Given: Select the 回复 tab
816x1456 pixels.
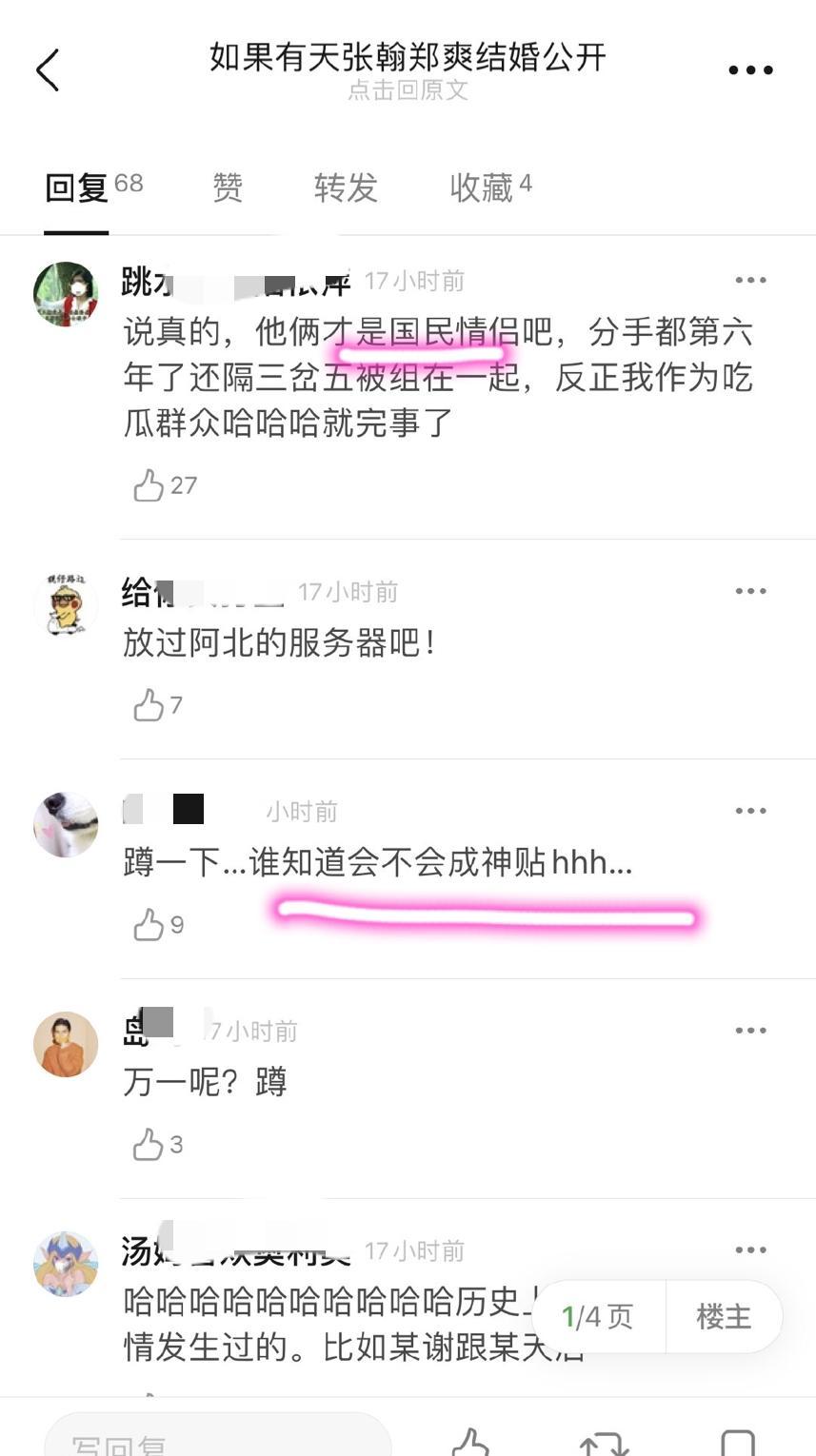Looking at the screenshot, I should click(92, 187).
